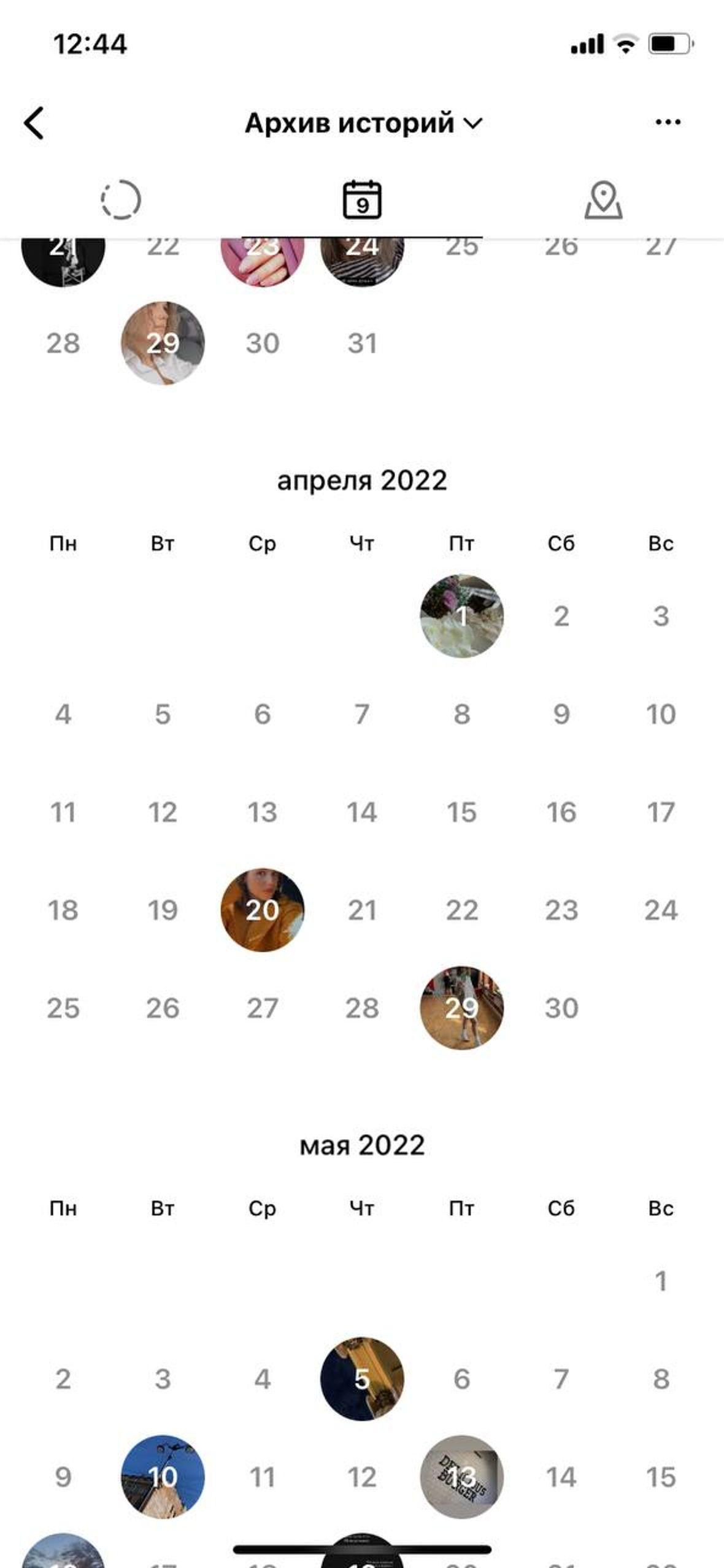Open the May 10 story
The width and height of the screenshot is (724, 1568).
163,1477
